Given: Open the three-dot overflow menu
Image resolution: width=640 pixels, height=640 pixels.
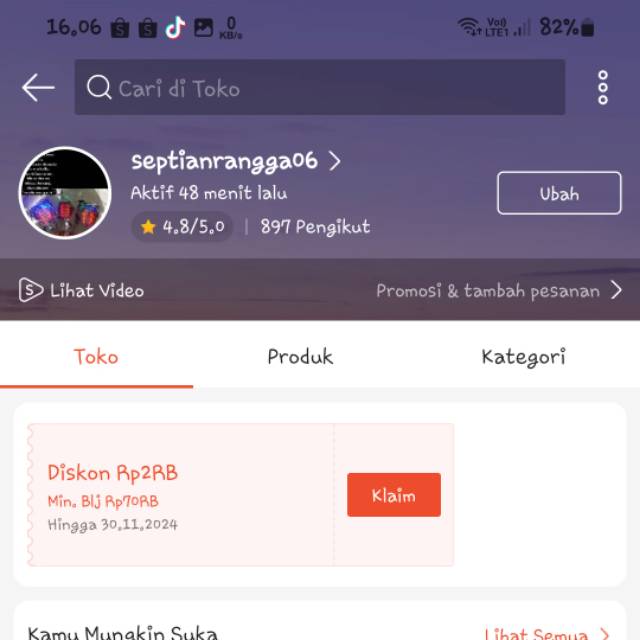Looking at the screenshot, I should point(602,88).
